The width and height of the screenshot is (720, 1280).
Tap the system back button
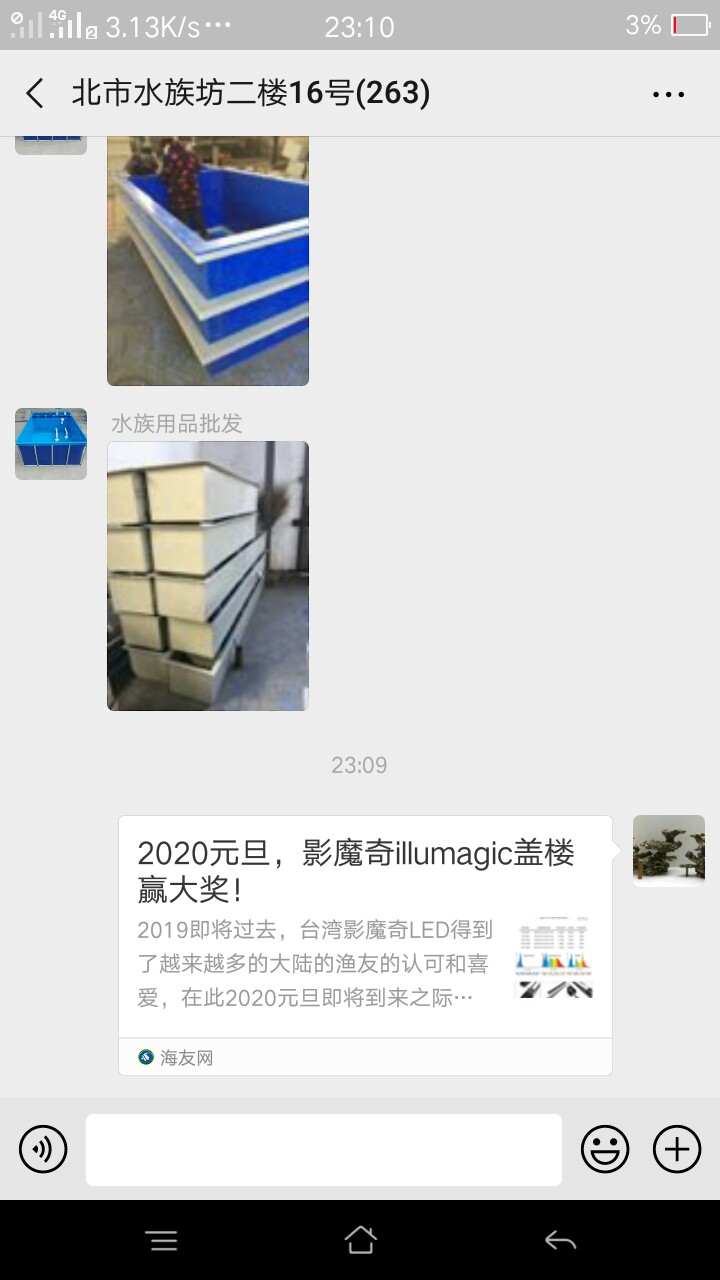[560, 1241]
